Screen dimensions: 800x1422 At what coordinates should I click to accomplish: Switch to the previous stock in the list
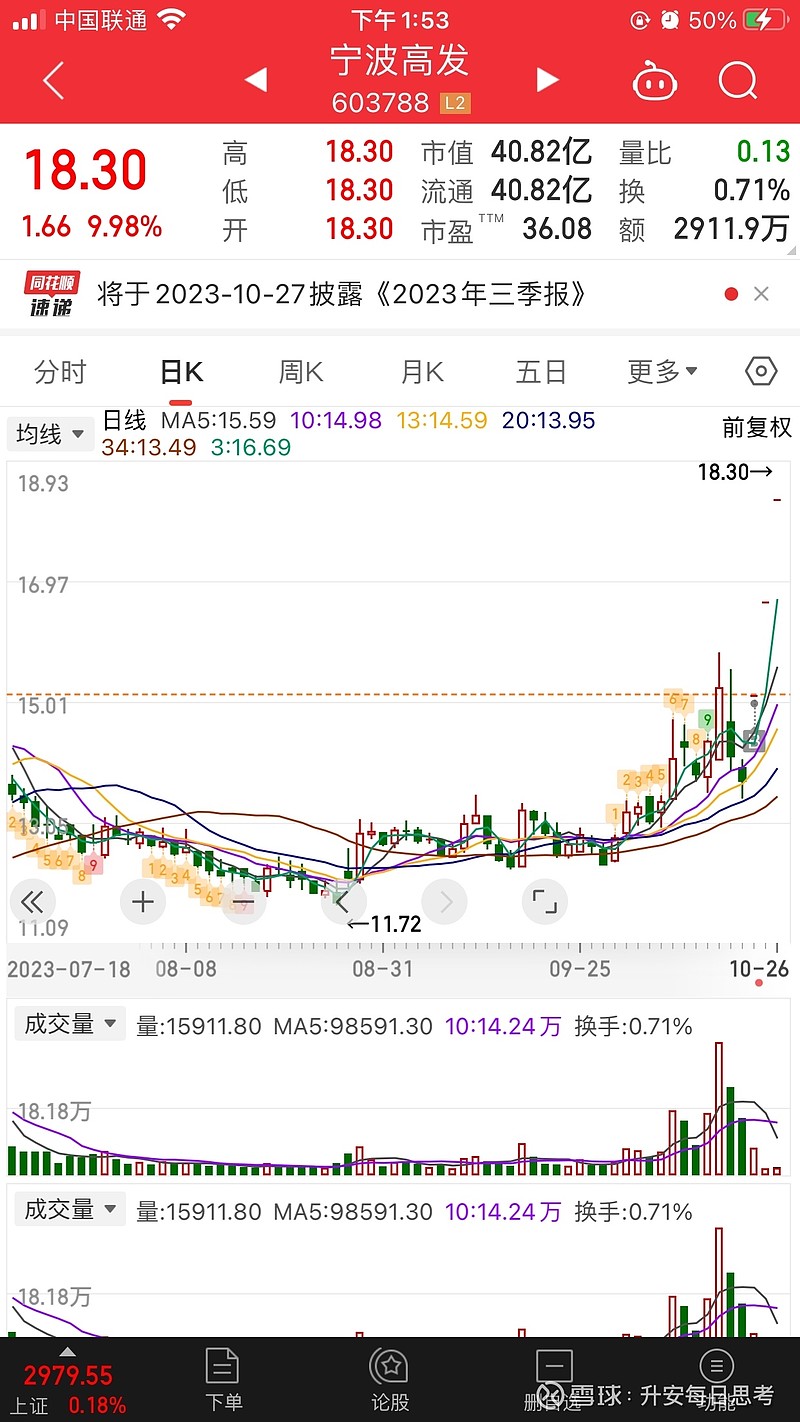tap(256, 80)
